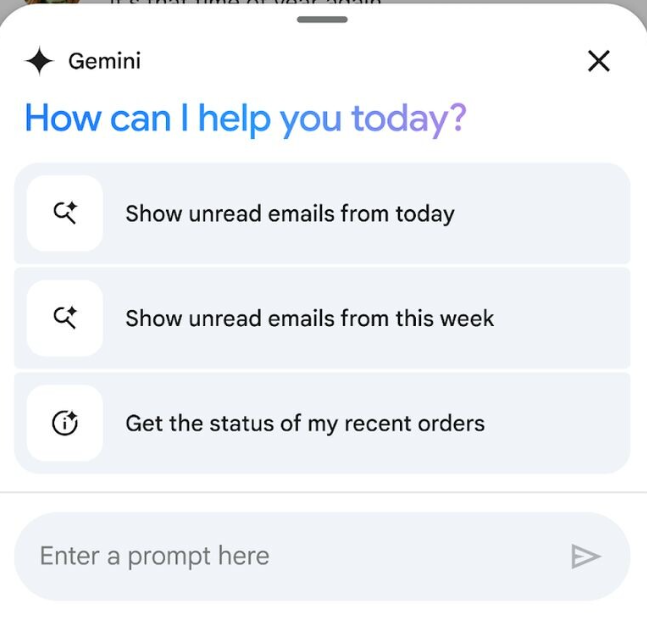Select Show unread emails from today
The image size is (647, 627).
322,214
